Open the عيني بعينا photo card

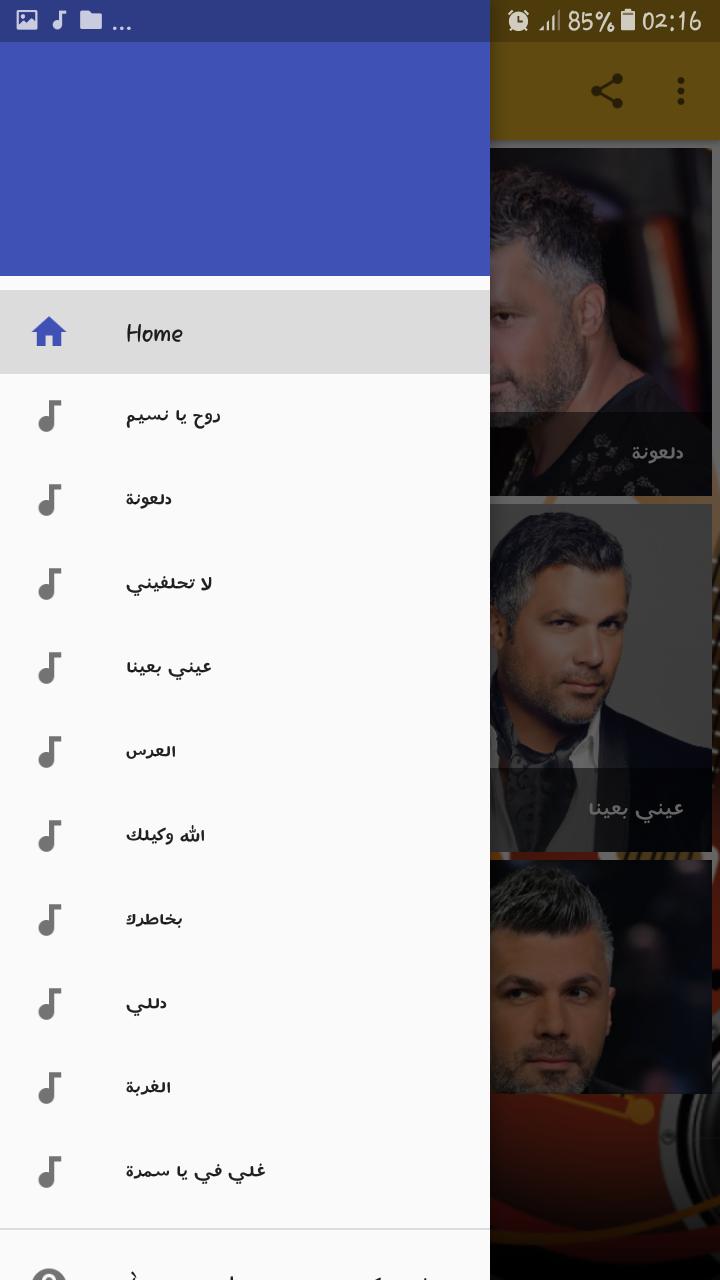(x=601, y=676)
